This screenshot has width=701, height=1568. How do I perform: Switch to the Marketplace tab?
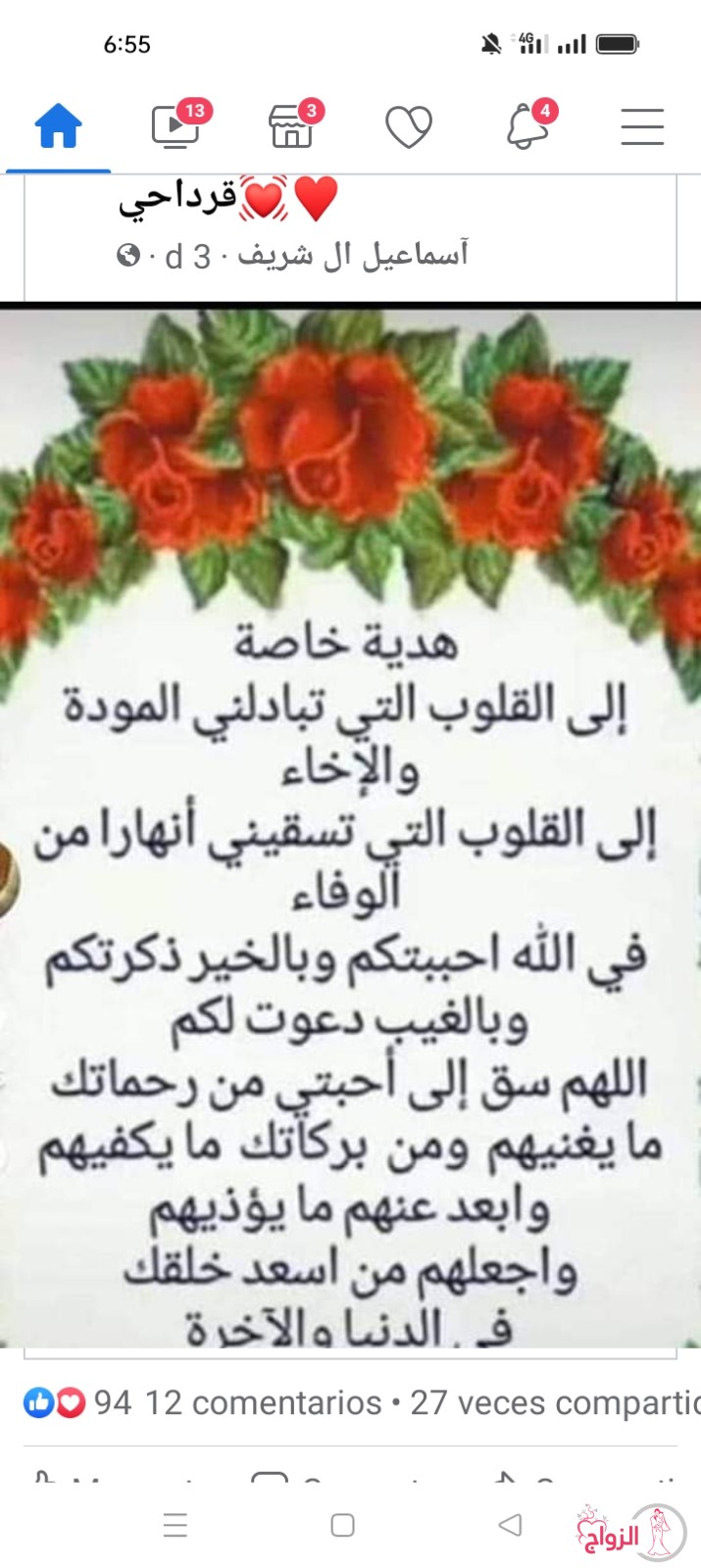coord(294,124)
